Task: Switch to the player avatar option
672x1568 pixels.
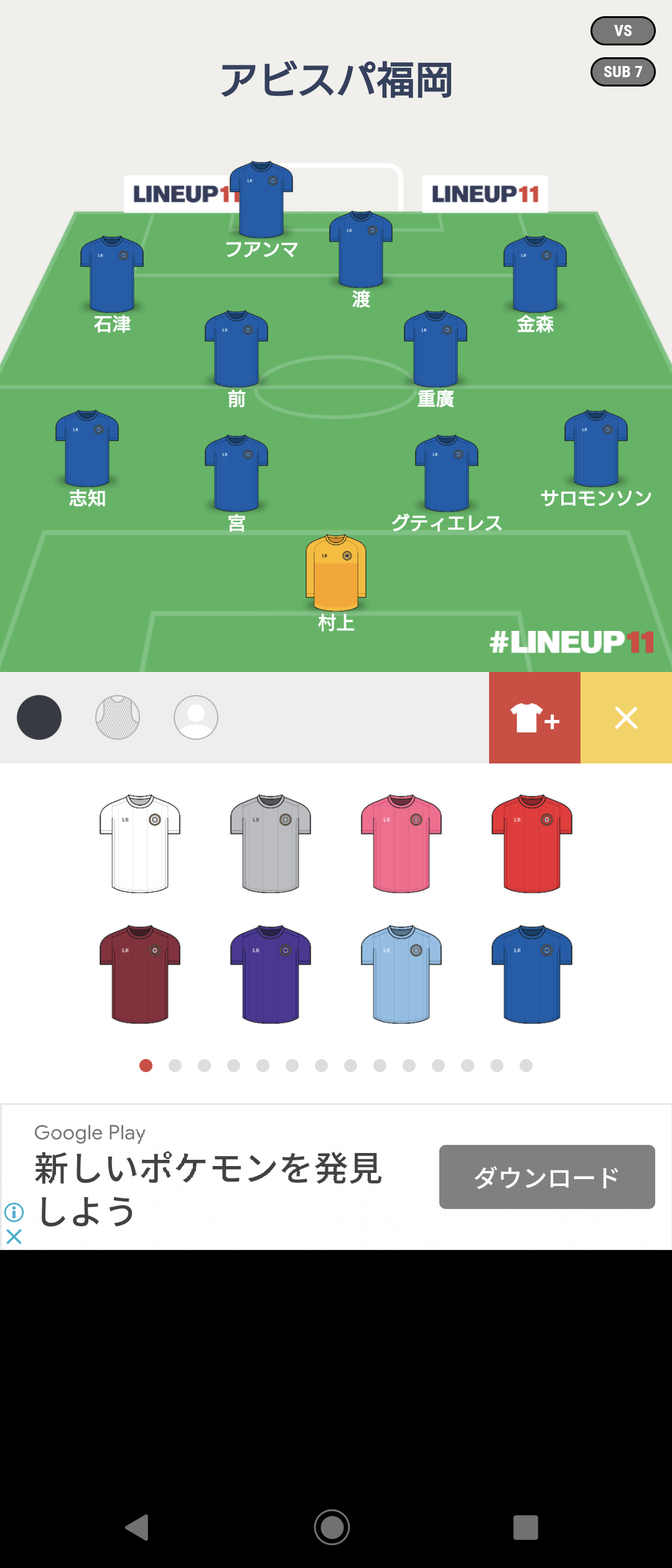Action: pos(196,717)
